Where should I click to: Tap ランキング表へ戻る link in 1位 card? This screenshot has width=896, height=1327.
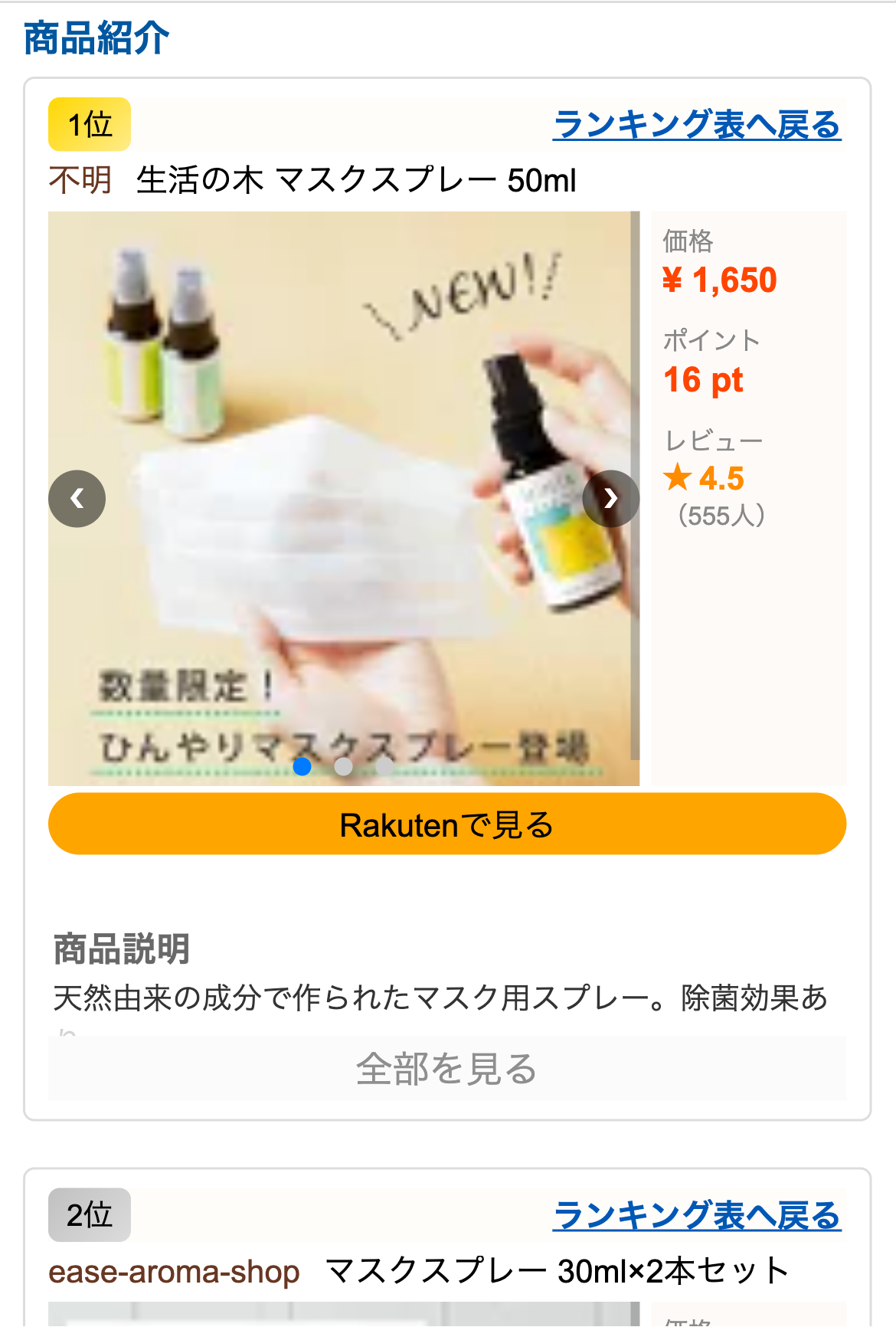pyautogui.click(x=696, y=125)
